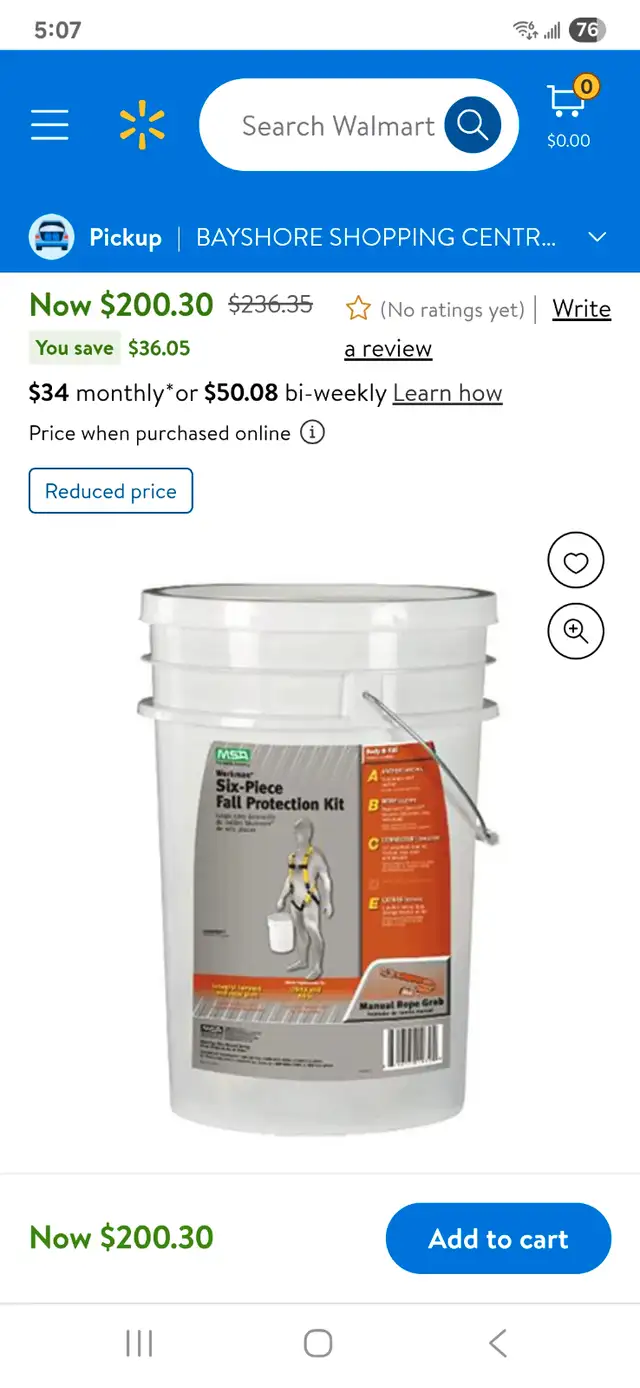Tap Add to cart
This screenshot has width=640, height=1388.
click(498, 1238)
